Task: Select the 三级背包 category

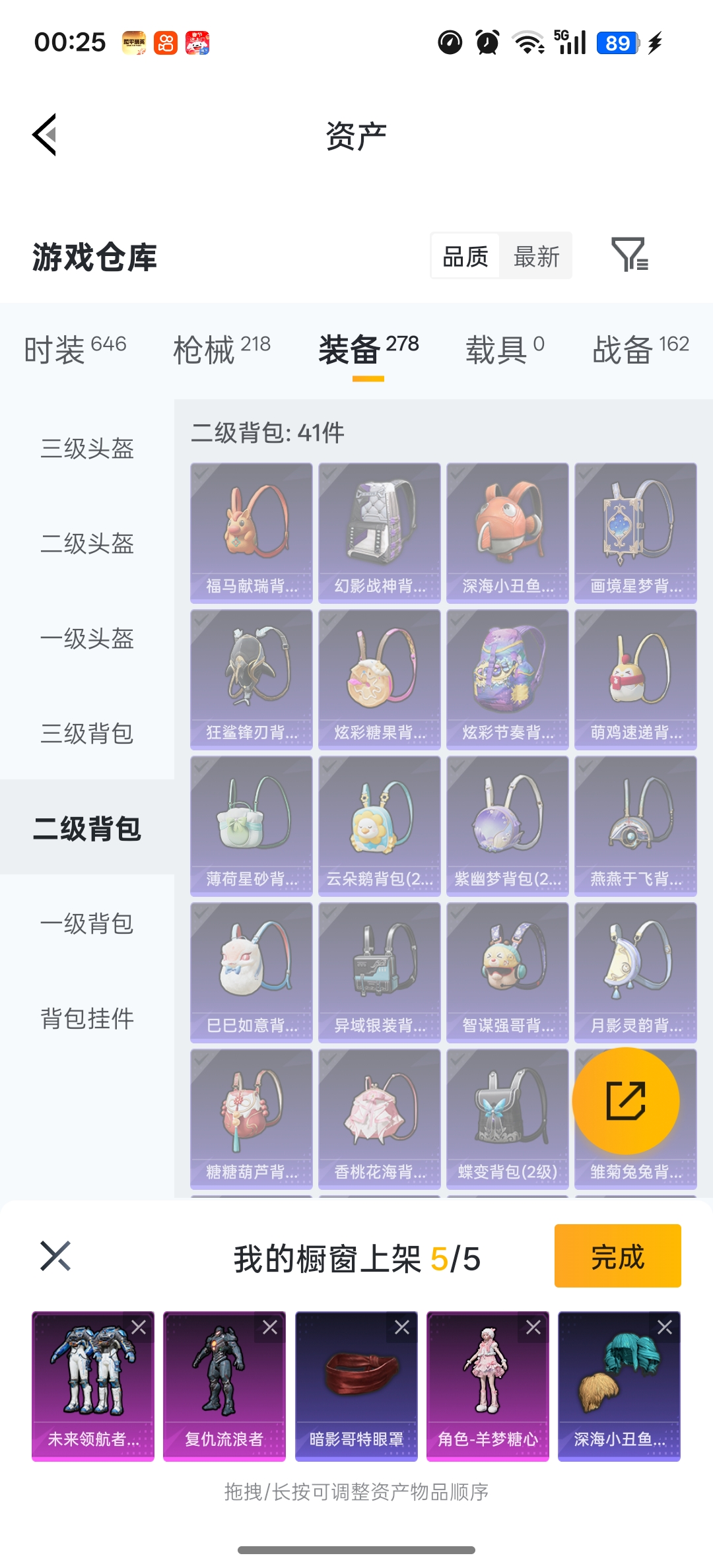Action: 87,733
